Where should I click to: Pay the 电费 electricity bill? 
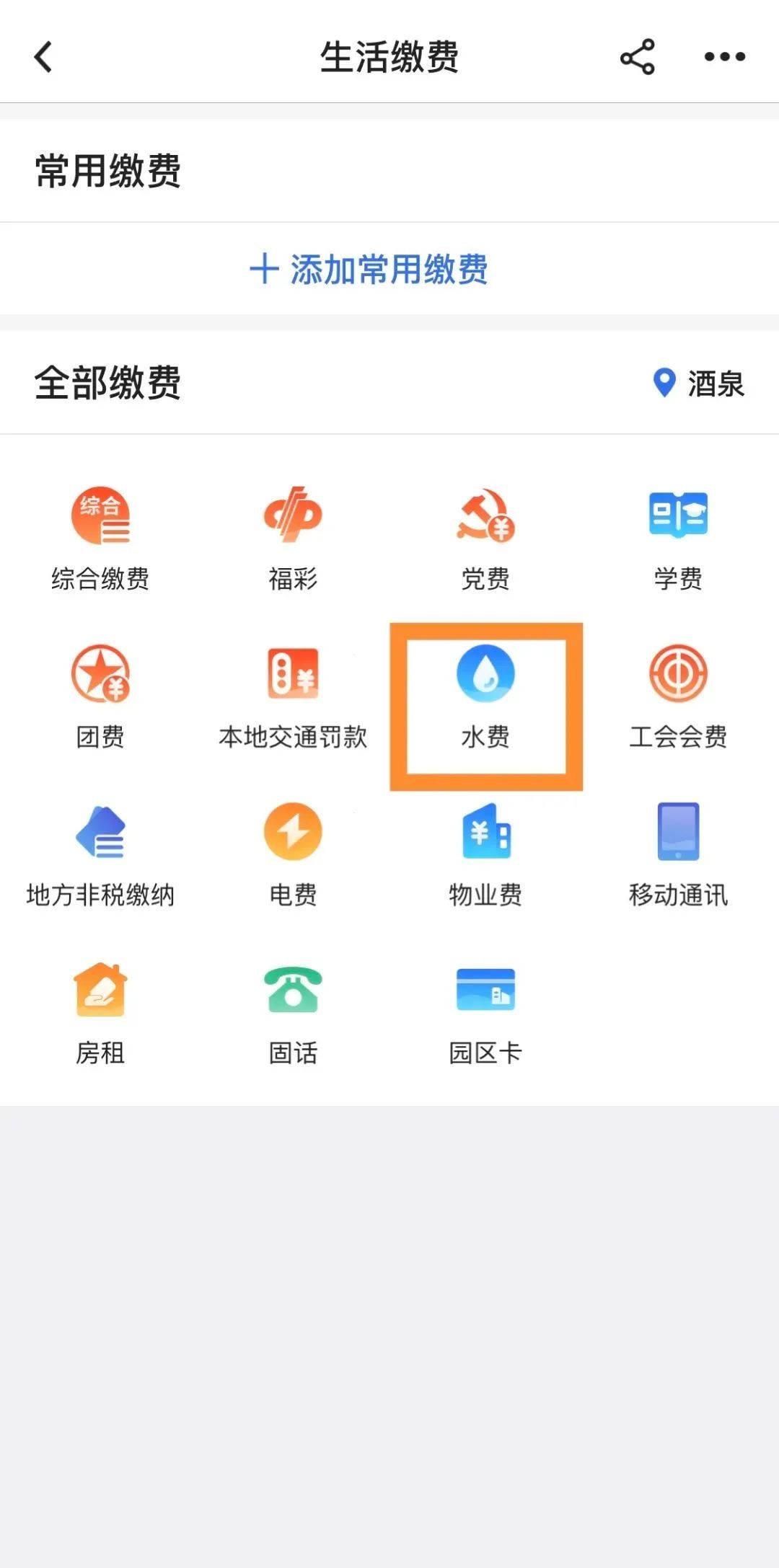(293, 855)
